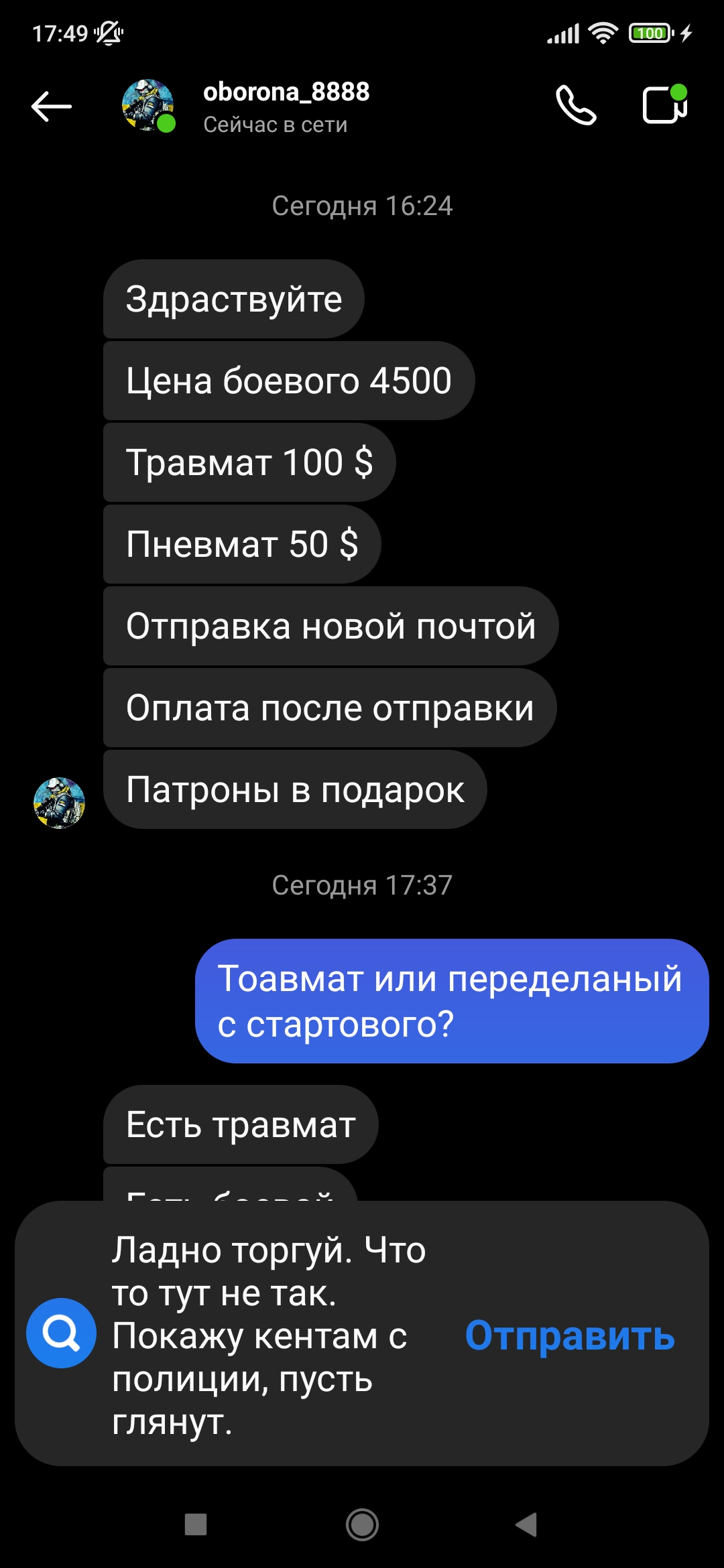Start a voice call with oborona_8888
This screenshot has width=724, height=1568.
[576, 106]
